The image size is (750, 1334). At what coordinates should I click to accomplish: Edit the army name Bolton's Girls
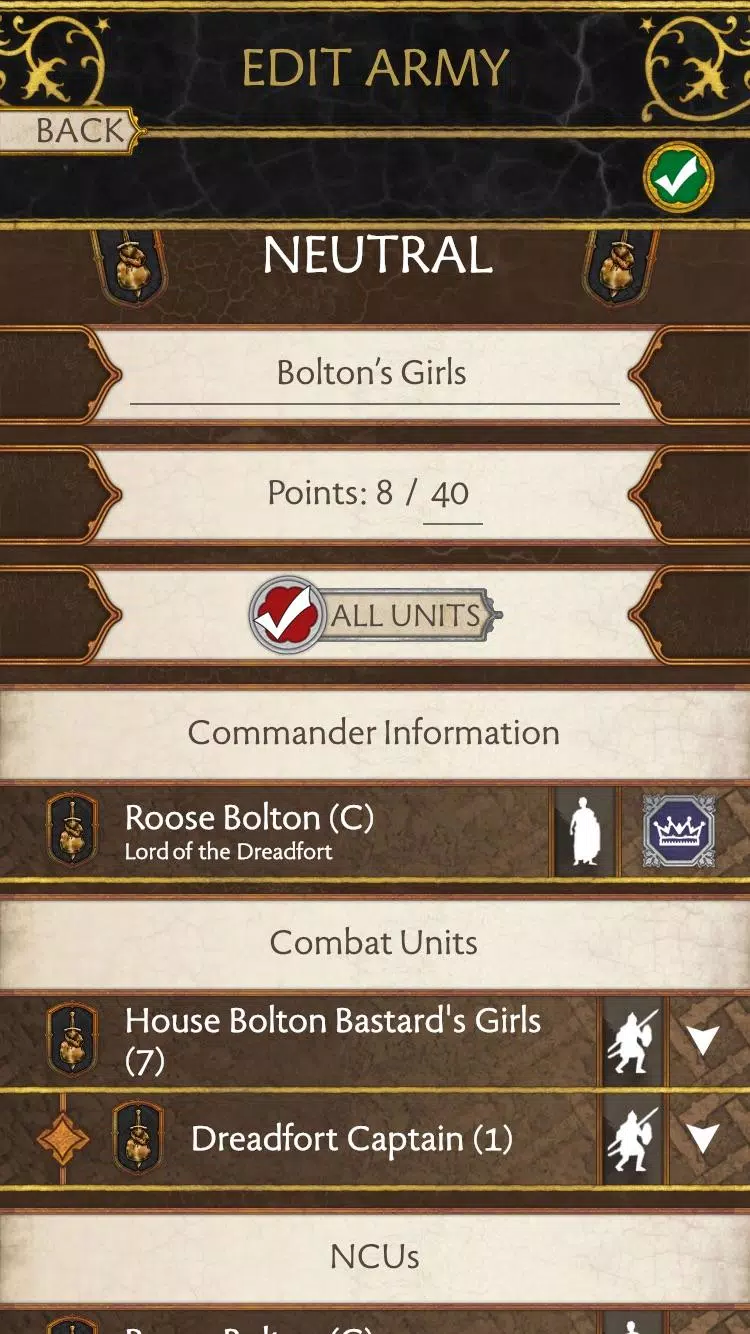pyautogui.click(x=373, y=373)
